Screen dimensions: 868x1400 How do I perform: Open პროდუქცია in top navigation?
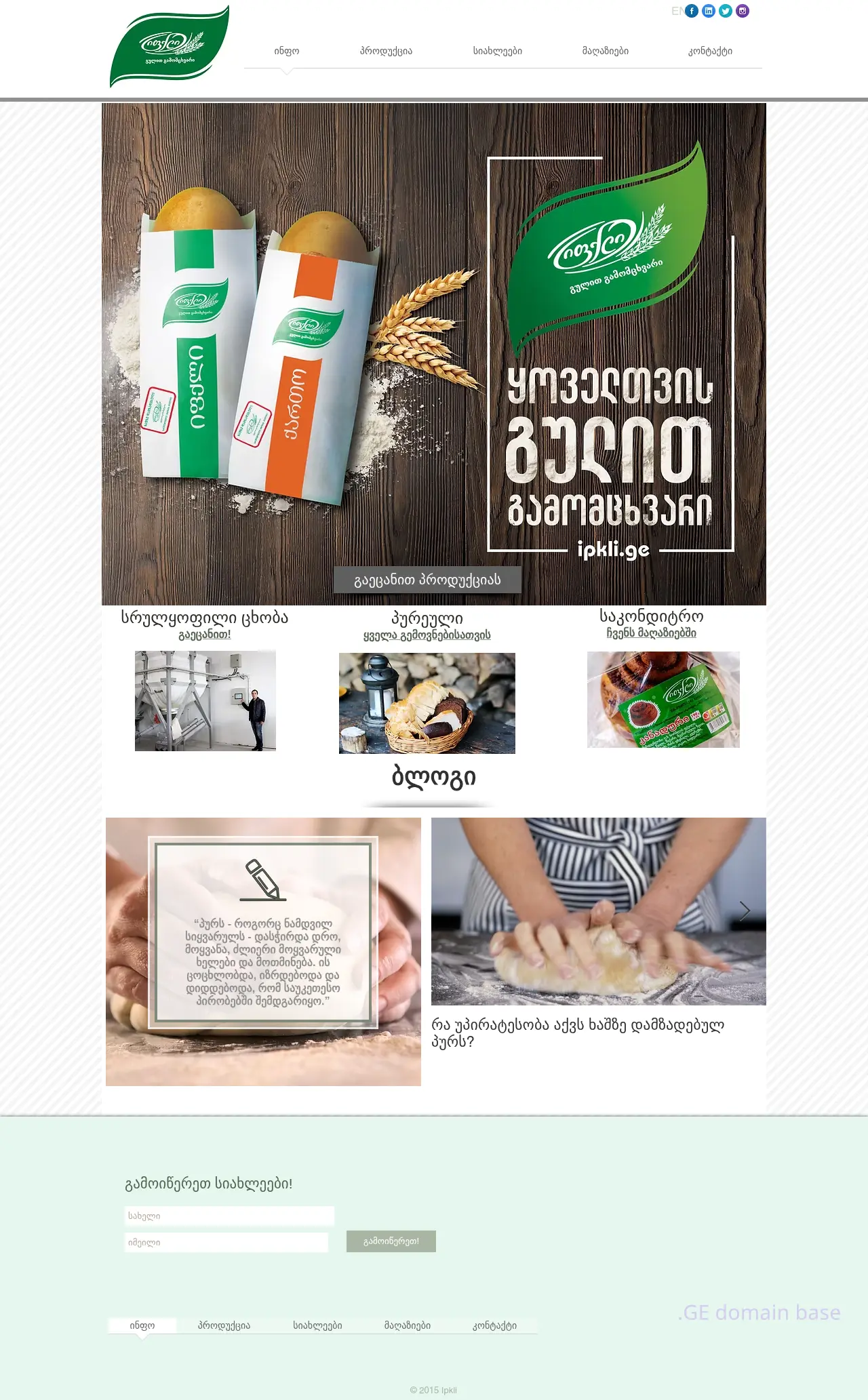(386, 51)
